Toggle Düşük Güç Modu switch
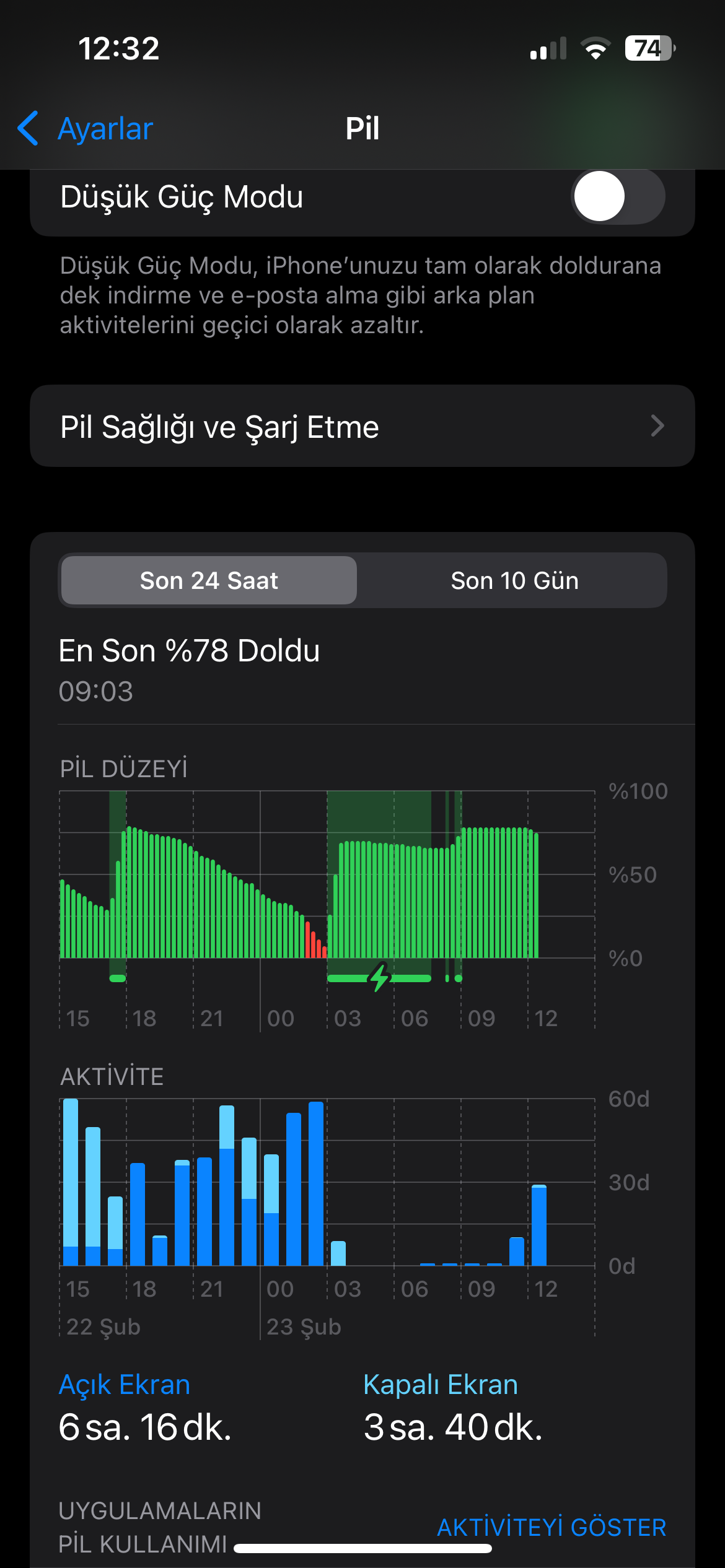The width and height of the screenshot is (725, 1568). (x=618, y=196)
